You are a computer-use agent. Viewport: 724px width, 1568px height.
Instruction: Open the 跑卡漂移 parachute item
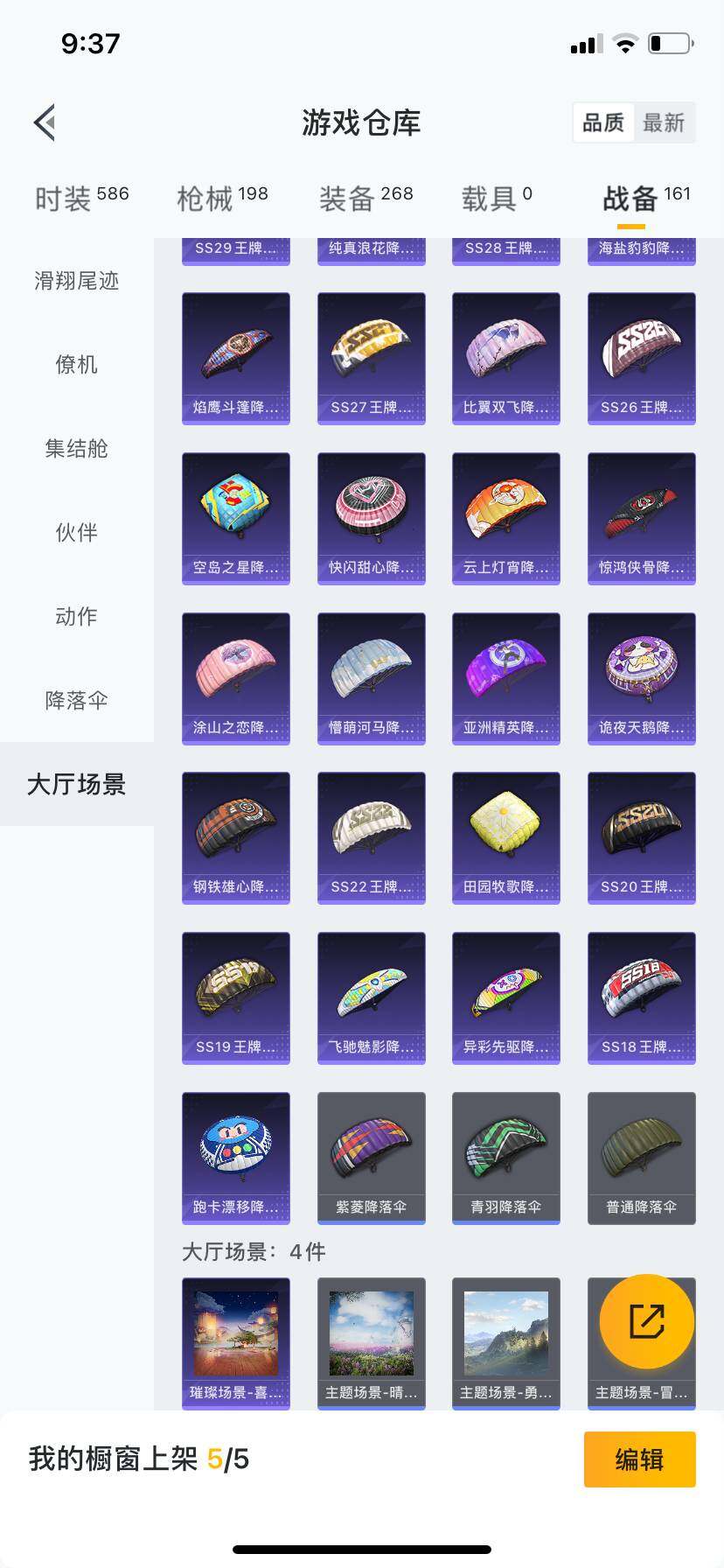click(234, 1157)
